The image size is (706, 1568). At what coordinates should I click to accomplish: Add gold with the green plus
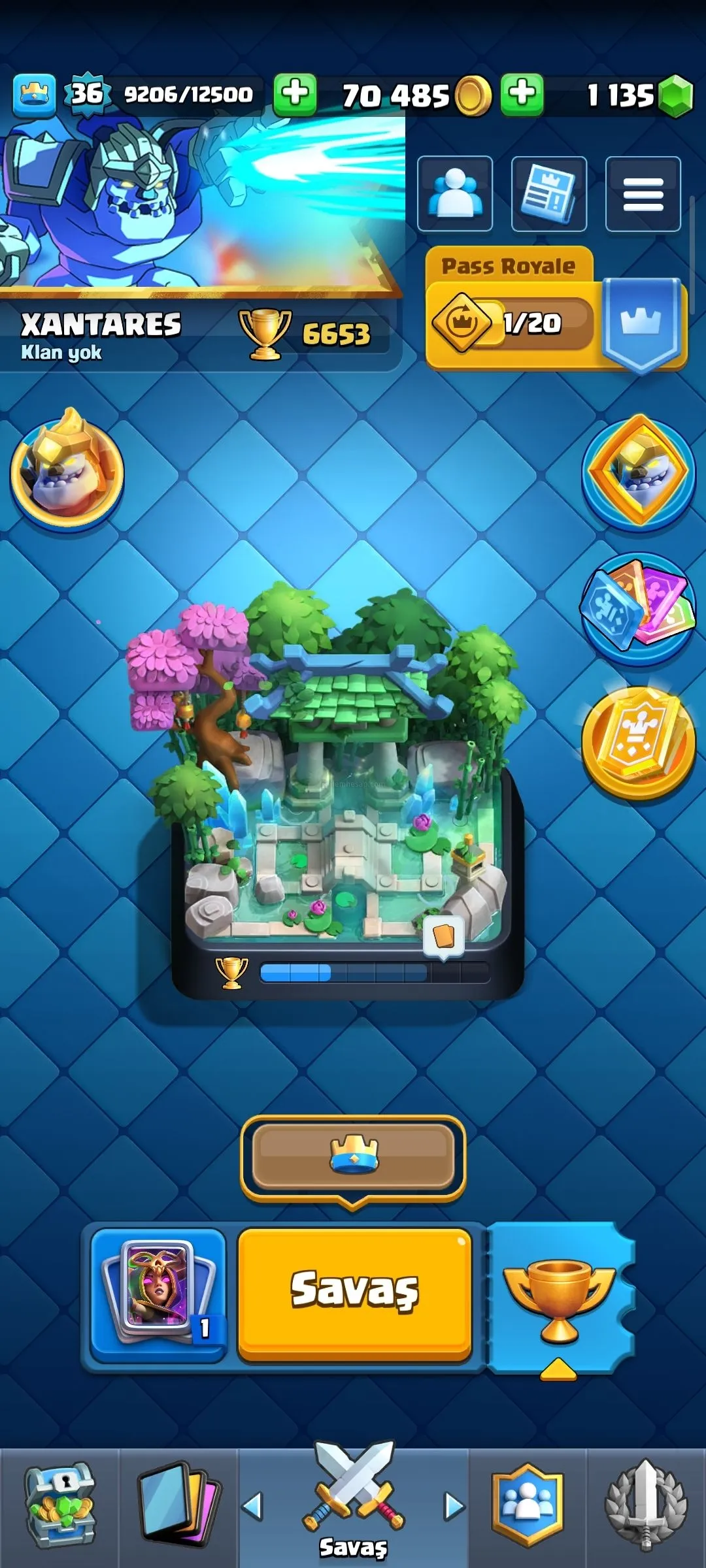pos(295,93)
